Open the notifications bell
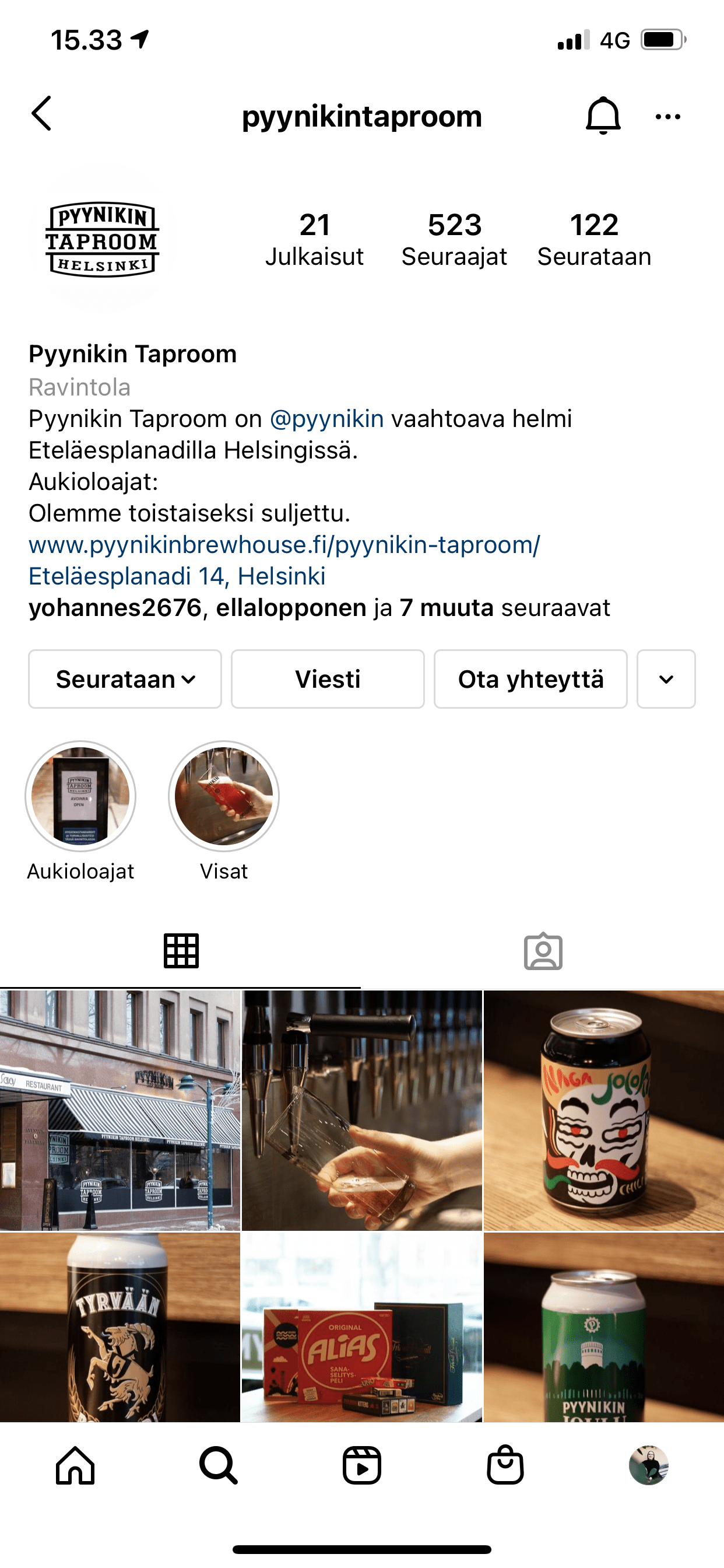This screenshot has width=724, height=1568. click(x=602, y=115)
